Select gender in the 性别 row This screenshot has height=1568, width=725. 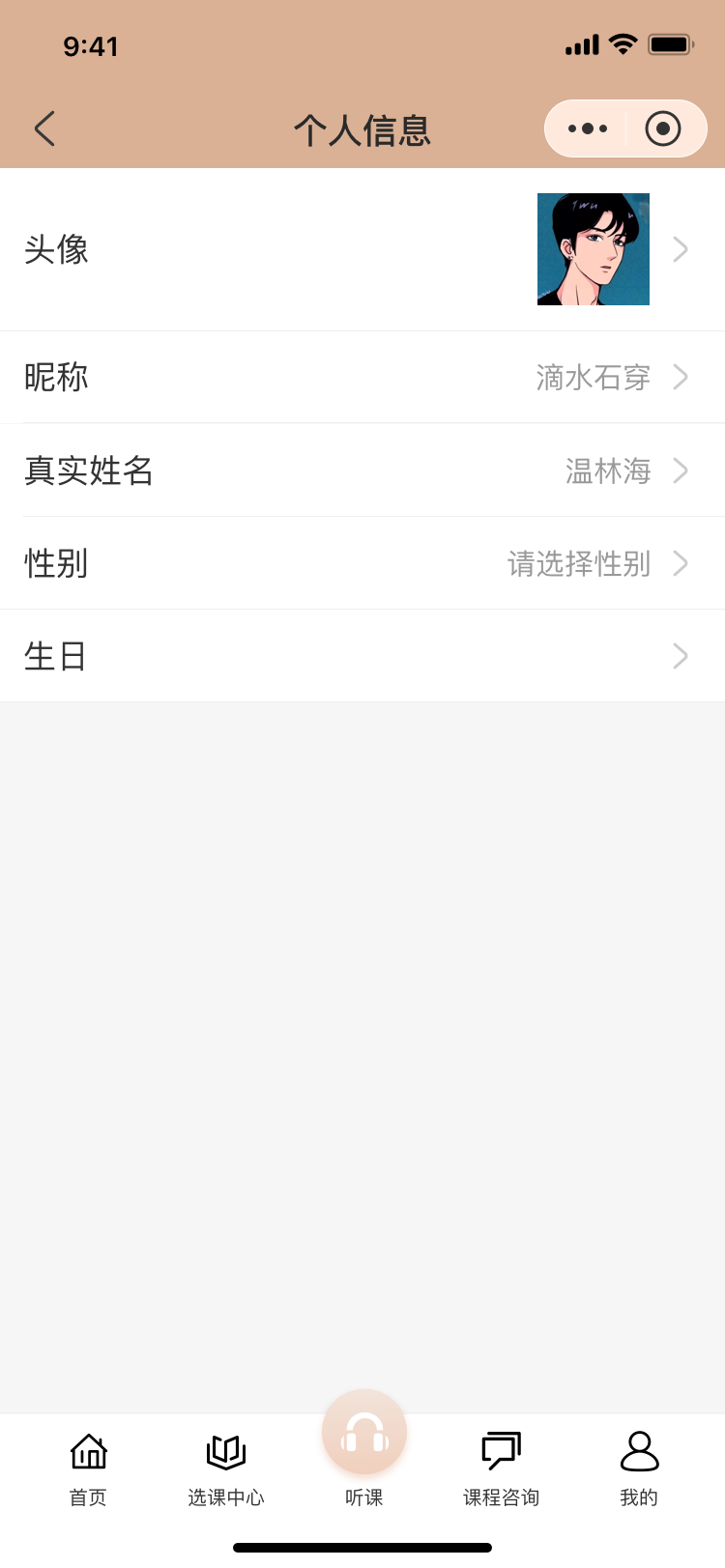tap(362, 563)
